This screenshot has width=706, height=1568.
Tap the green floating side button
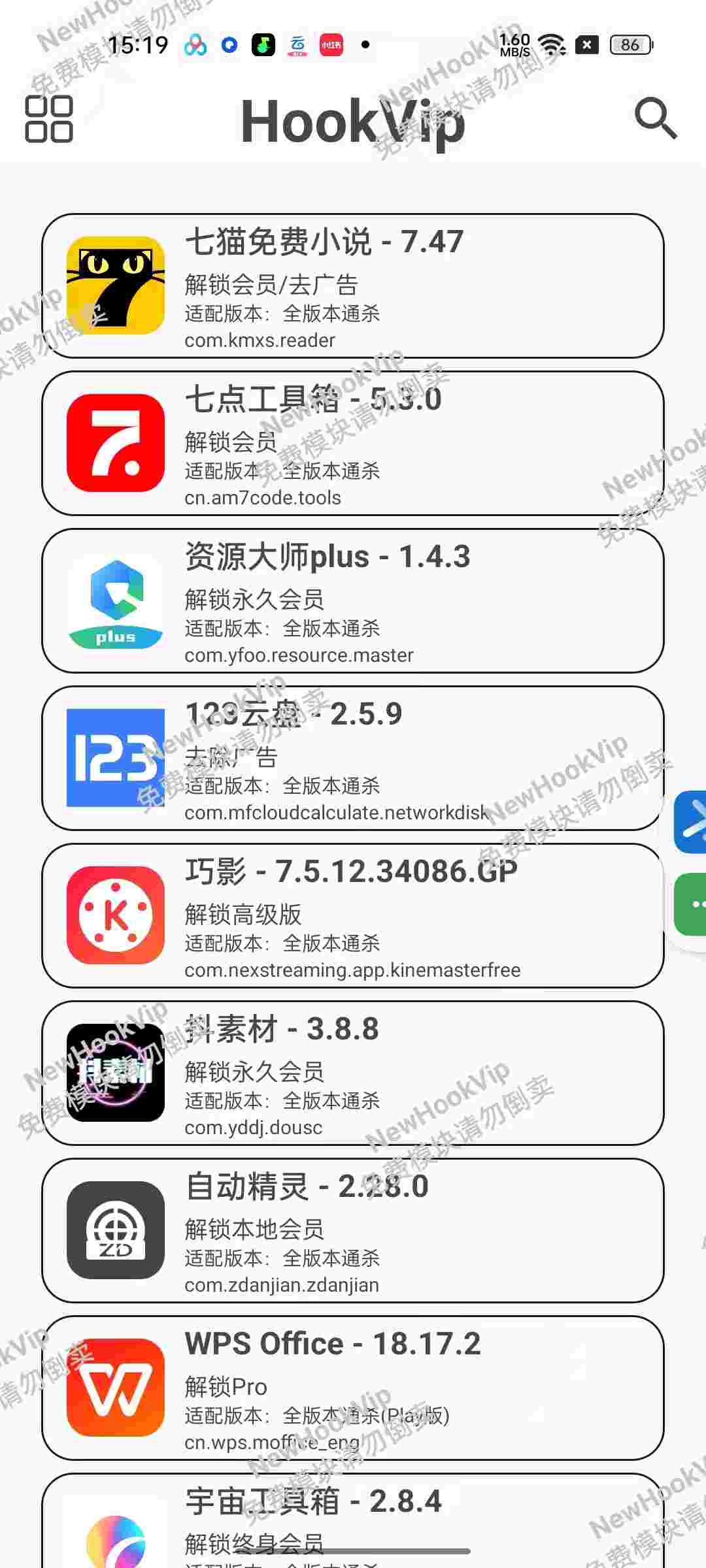tap(690, 904)
